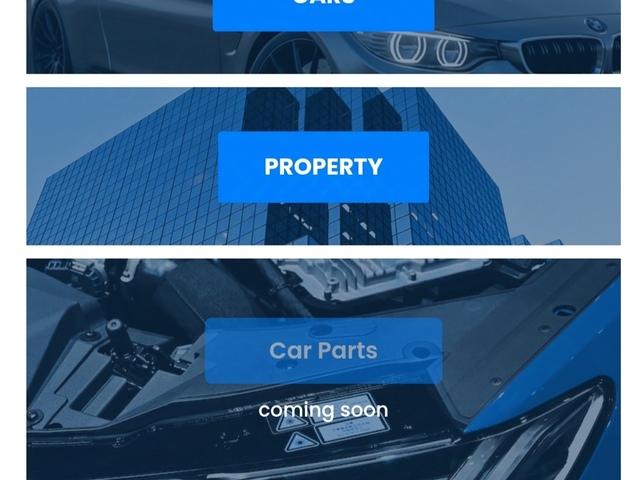
Task: Open the Cars category
Action: 323,10
